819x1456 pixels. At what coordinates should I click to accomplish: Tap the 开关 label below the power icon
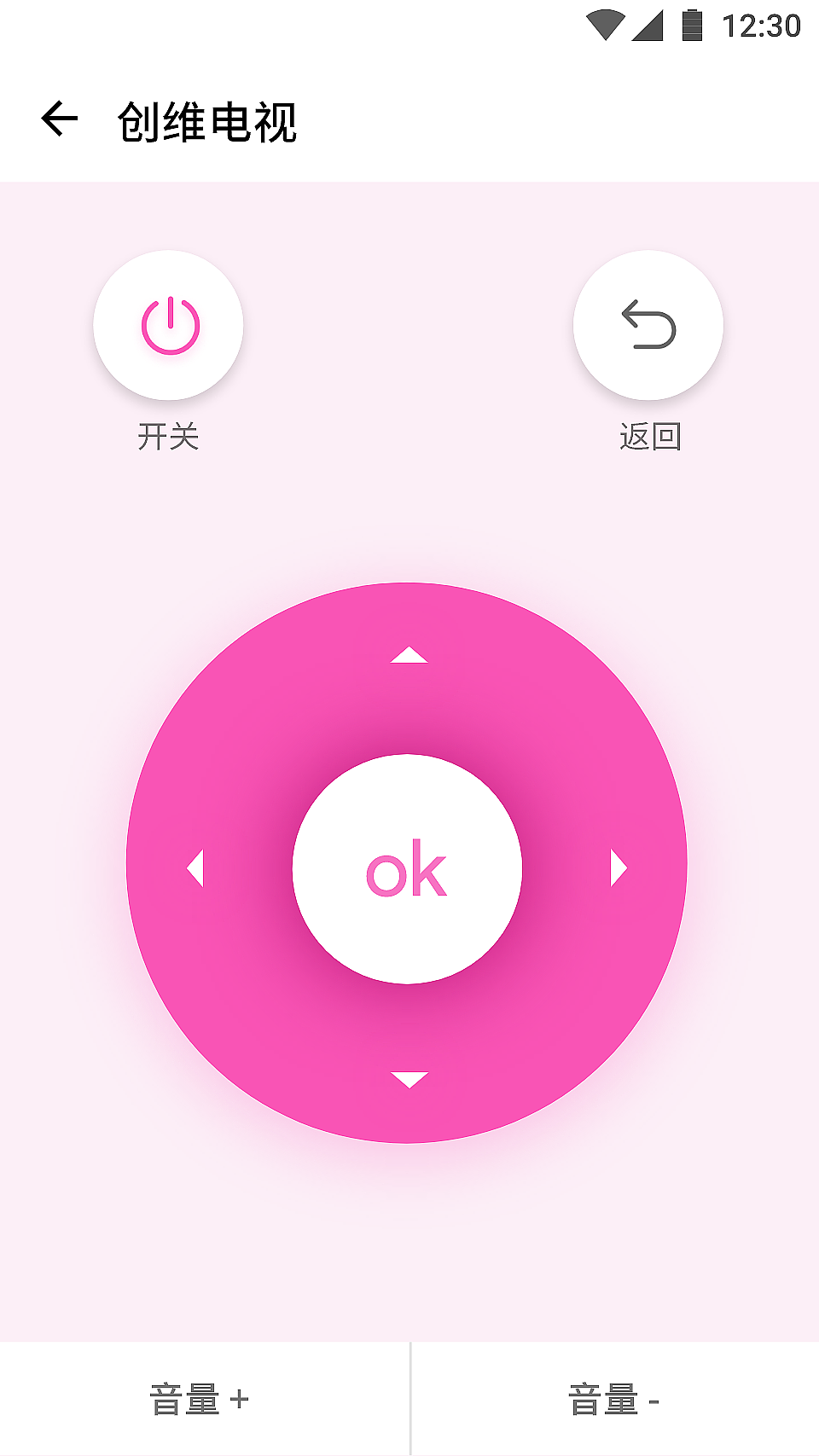[170, 438]
